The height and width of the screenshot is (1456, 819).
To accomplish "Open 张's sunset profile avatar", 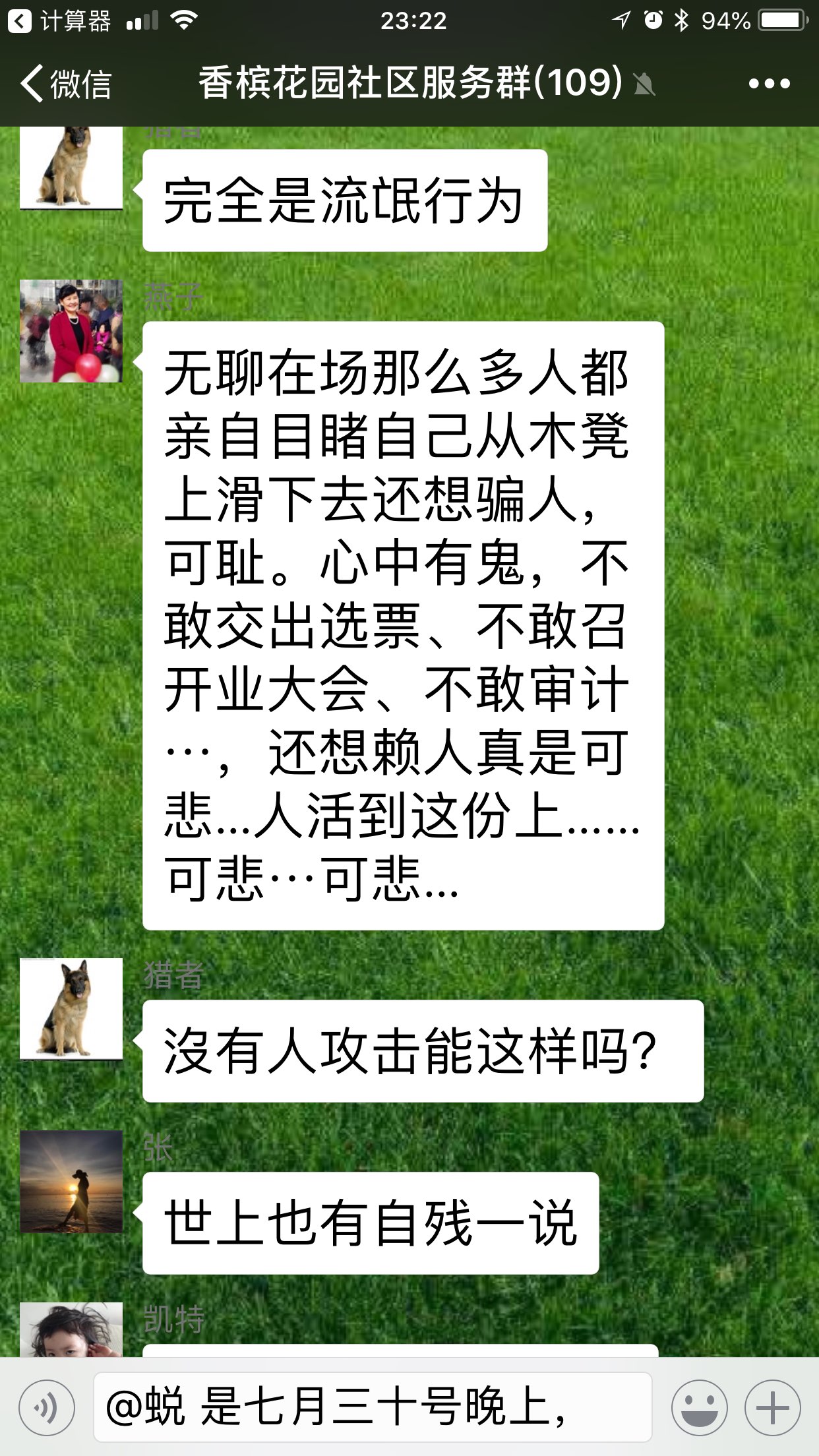I will pyautogui.click(x=71, y=1182).
